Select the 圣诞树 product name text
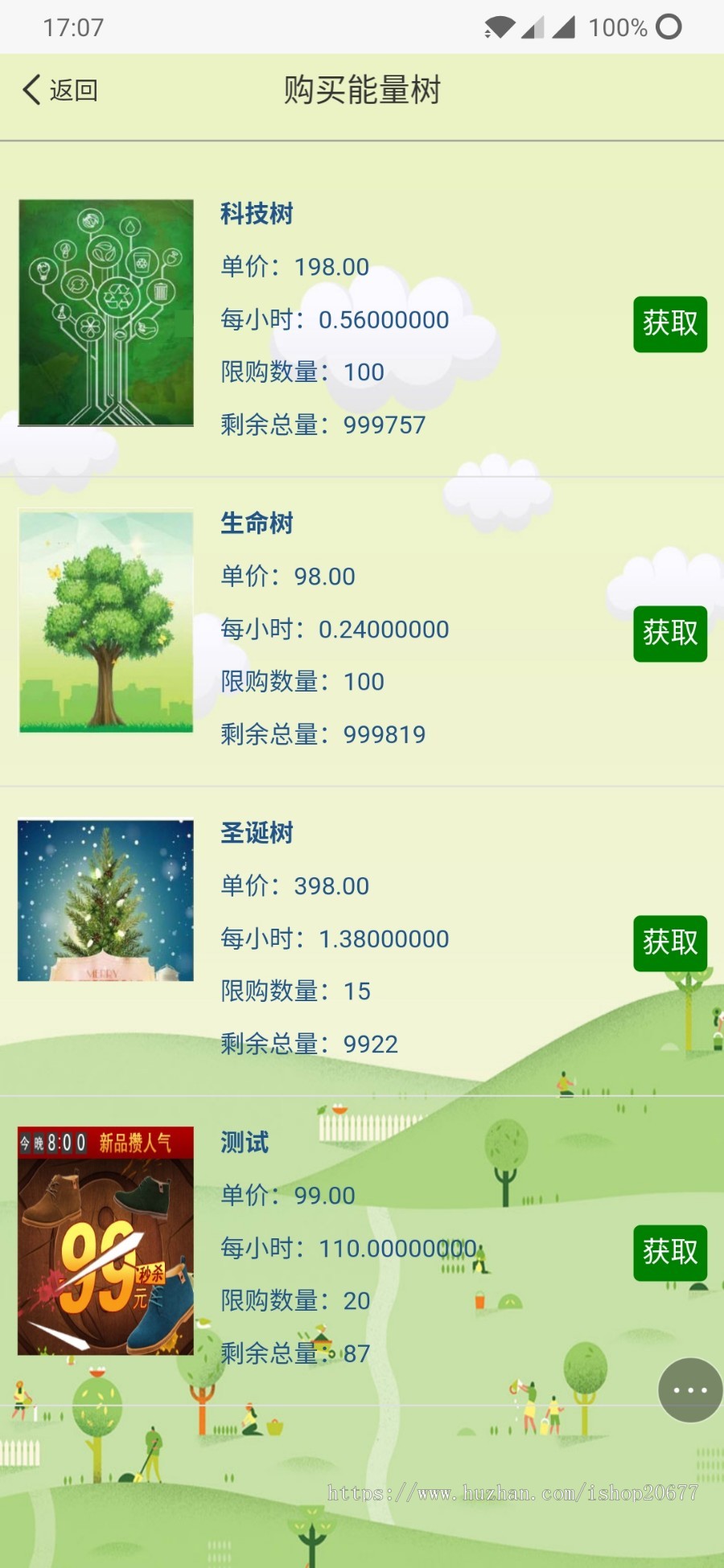Viewport: 724px width, 1568px height. pos(257,834)
